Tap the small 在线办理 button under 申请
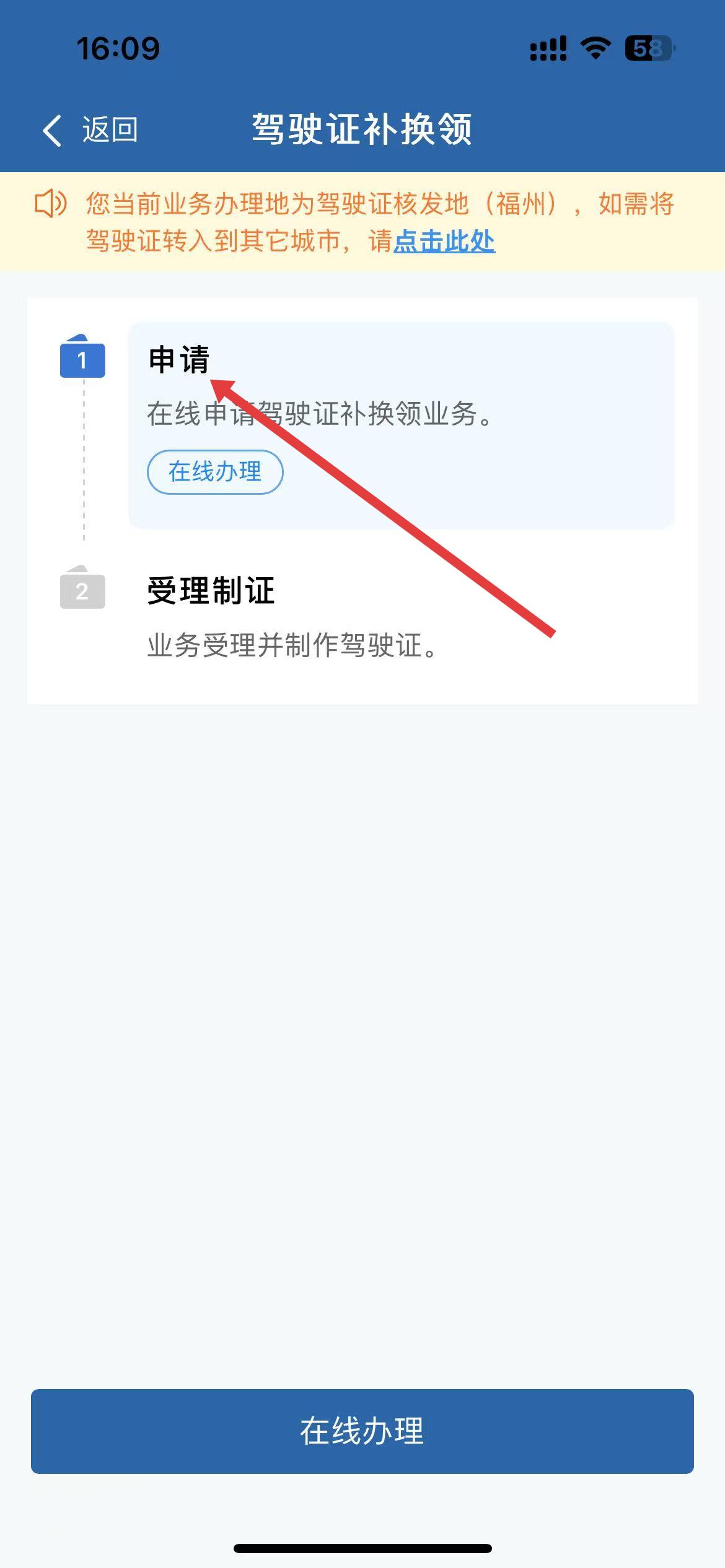The height and width of the screenshot is (1568, 725). pyautogui.click(x=215, y=472)
